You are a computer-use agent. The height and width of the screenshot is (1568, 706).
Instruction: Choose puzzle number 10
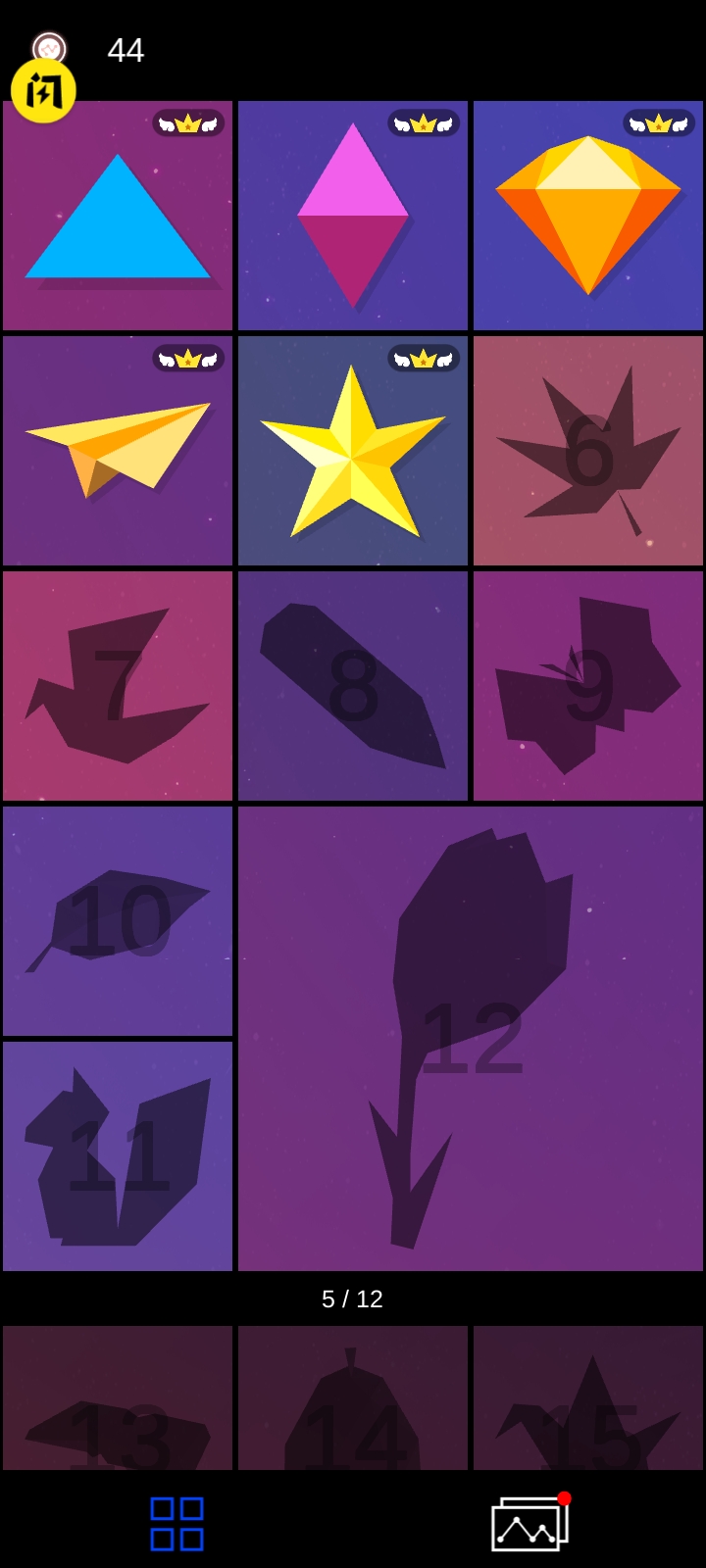pyautogui.click(x=118, y=921)
